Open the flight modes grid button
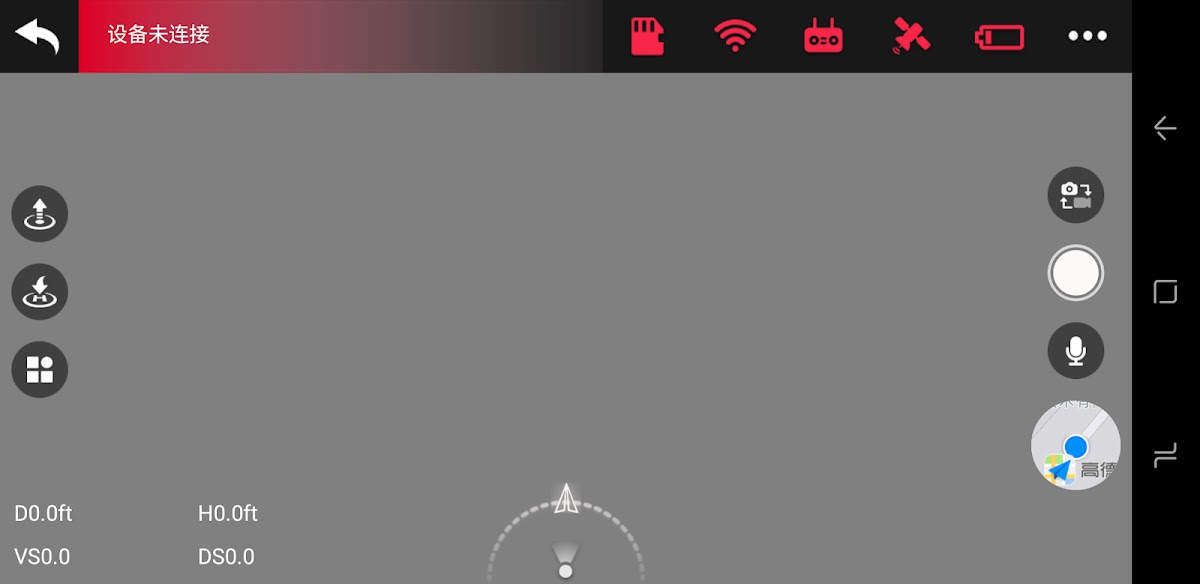 click(x=40, y=370)
